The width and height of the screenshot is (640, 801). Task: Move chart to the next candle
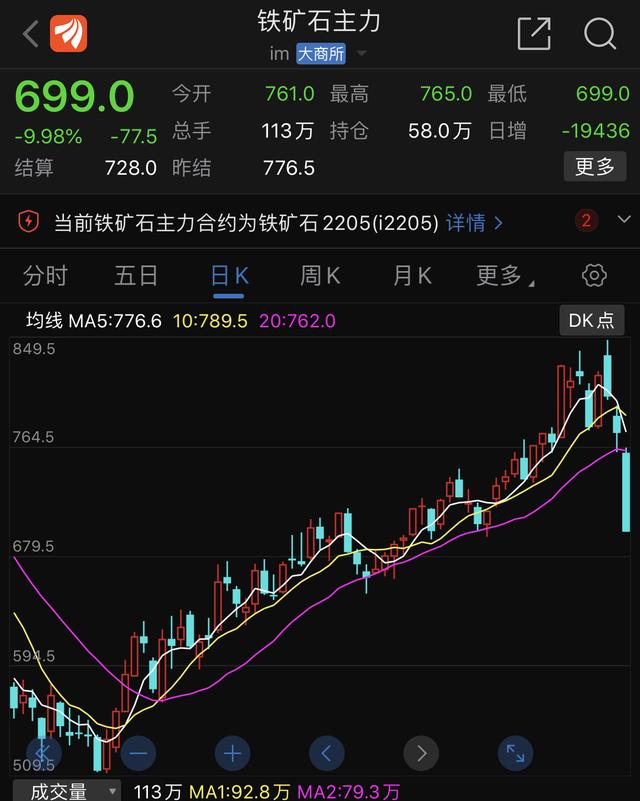pyautogui.click(x=420, y=753)
